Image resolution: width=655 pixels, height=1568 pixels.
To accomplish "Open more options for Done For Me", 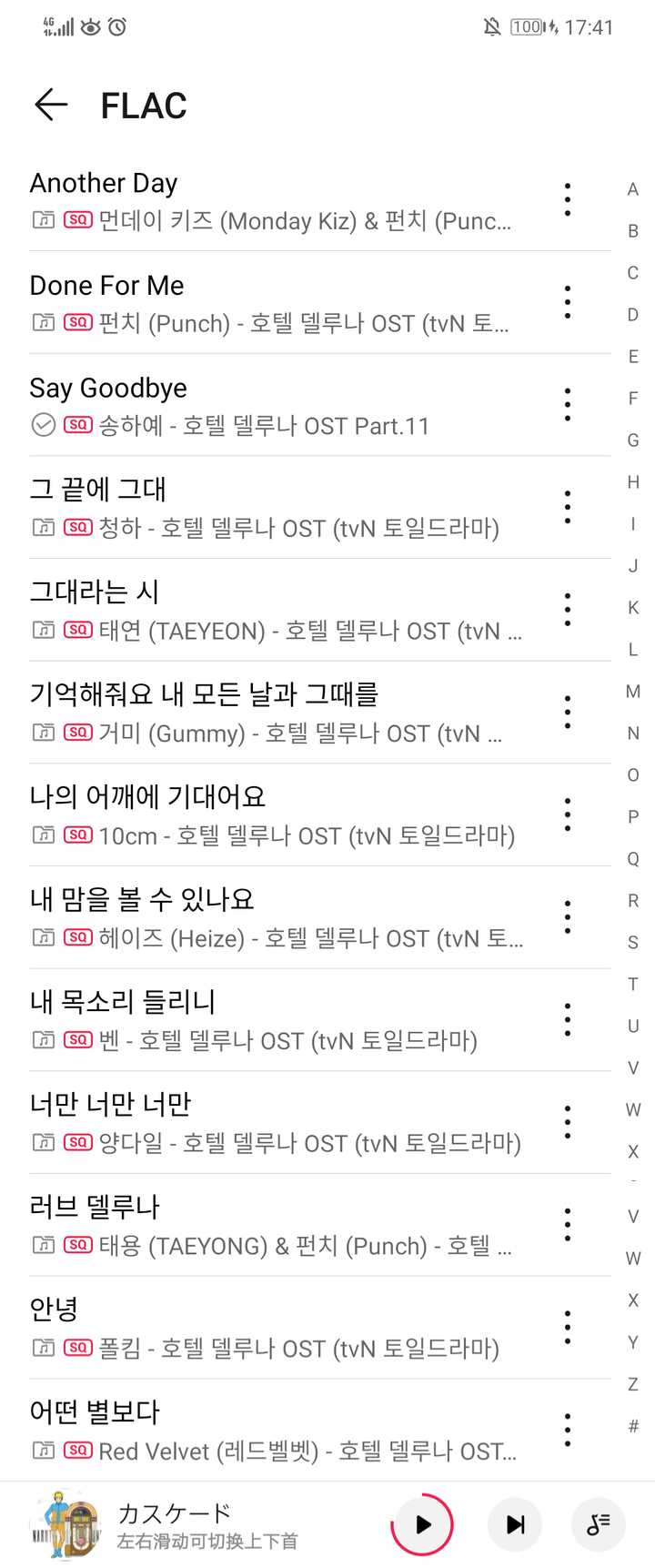I will 568,302.
